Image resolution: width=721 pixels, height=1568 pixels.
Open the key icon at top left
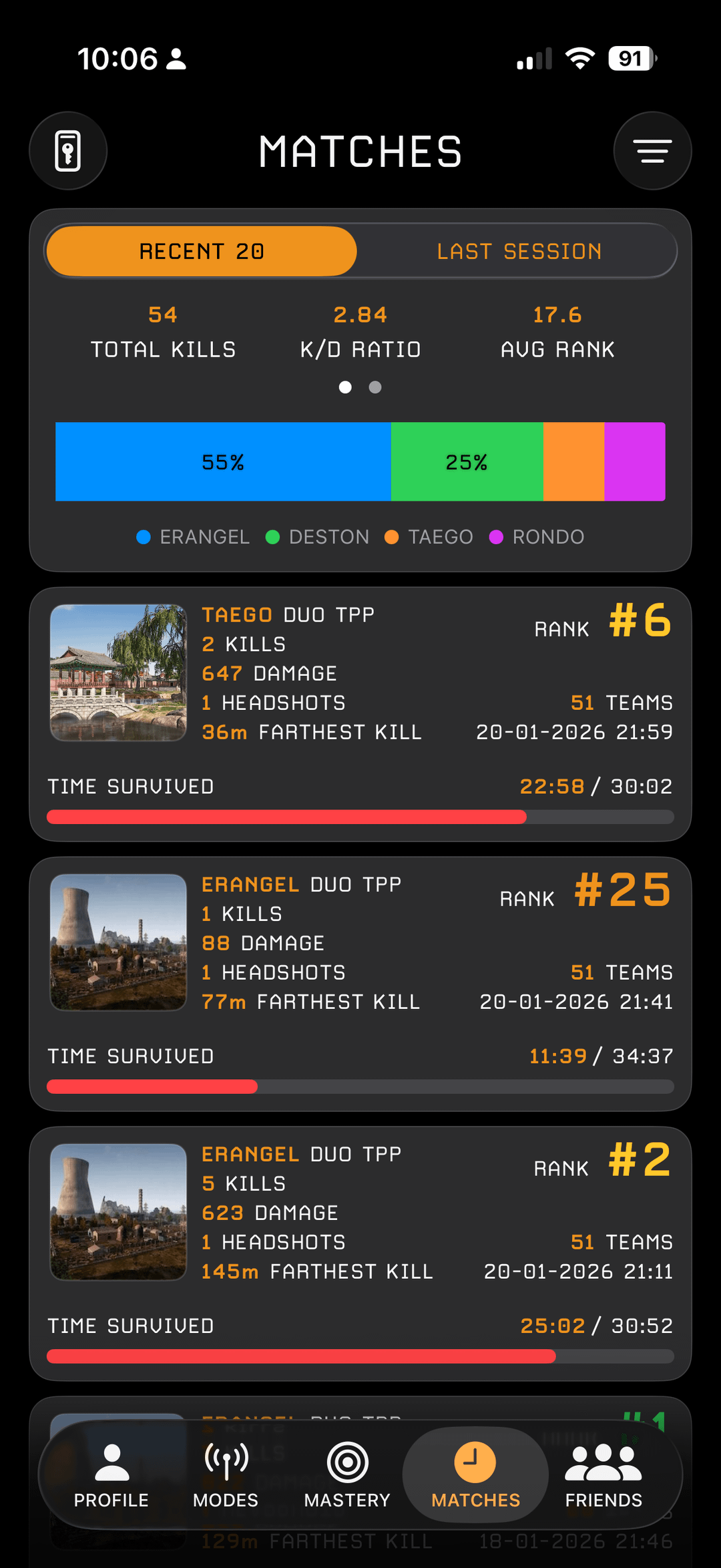click(67, 151)
